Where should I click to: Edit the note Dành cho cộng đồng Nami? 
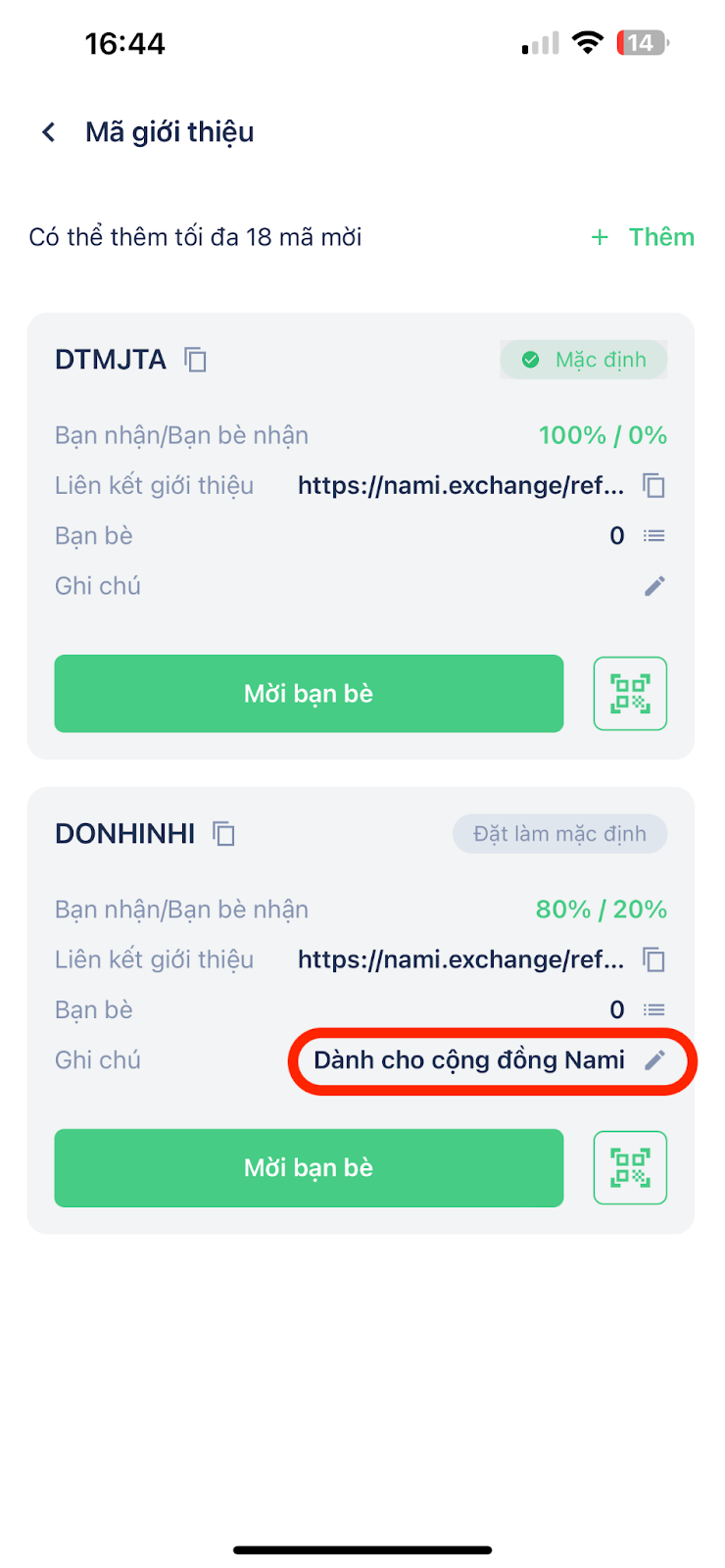point(654,1060)
